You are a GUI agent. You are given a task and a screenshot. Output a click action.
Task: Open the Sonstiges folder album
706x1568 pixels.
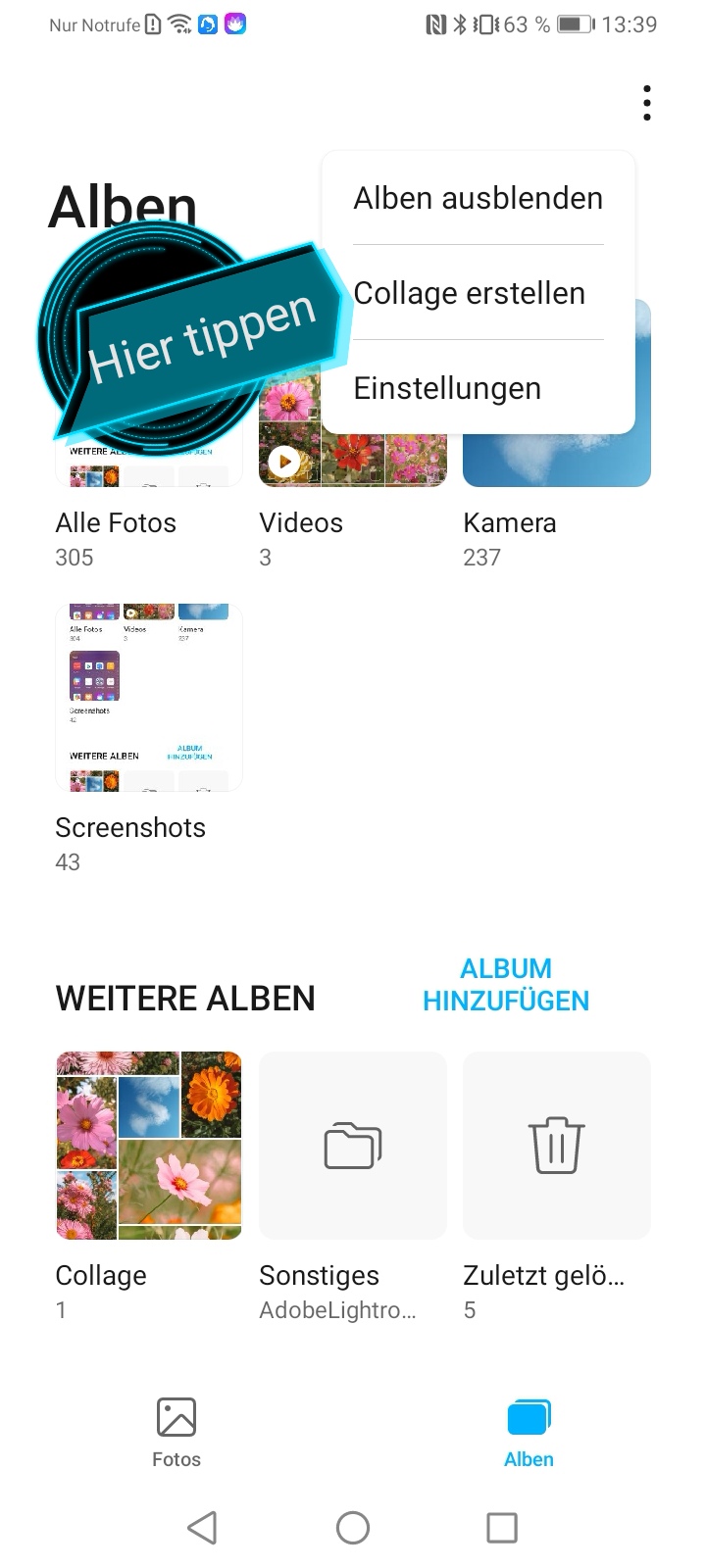tap(352, 1145)
